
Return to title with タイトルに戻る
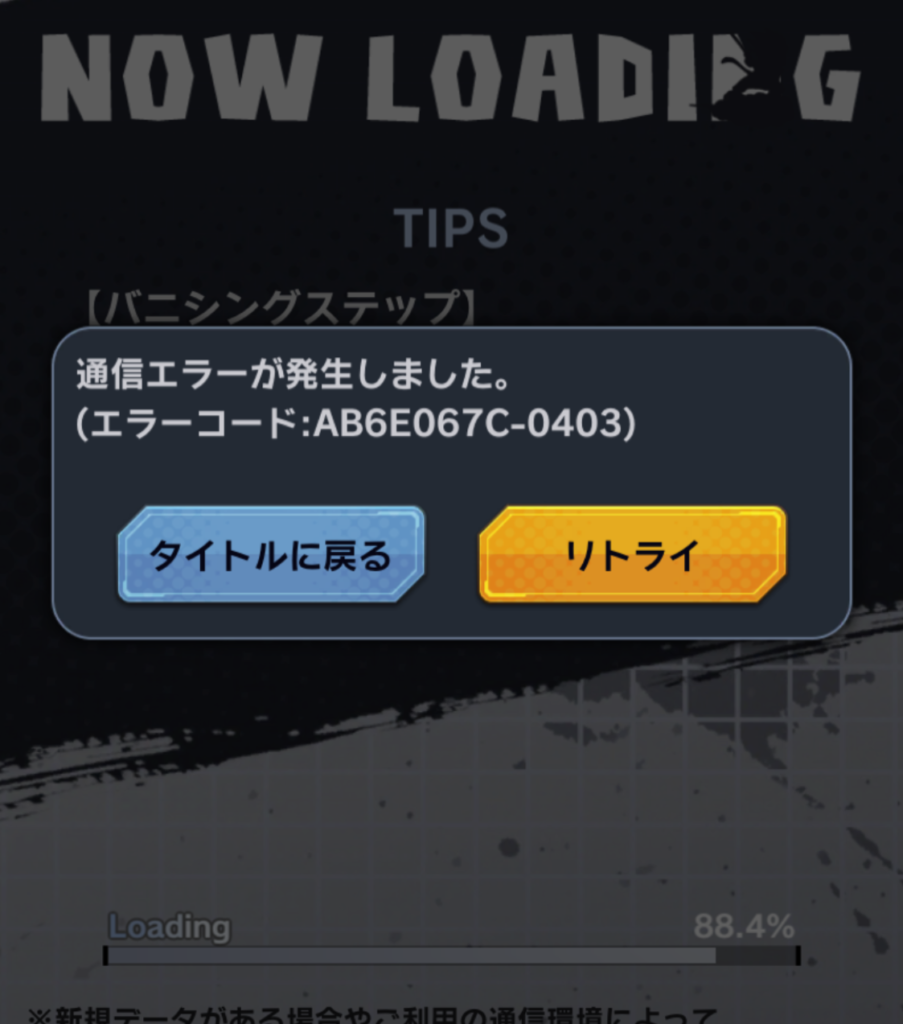click(x=271, y=555)
